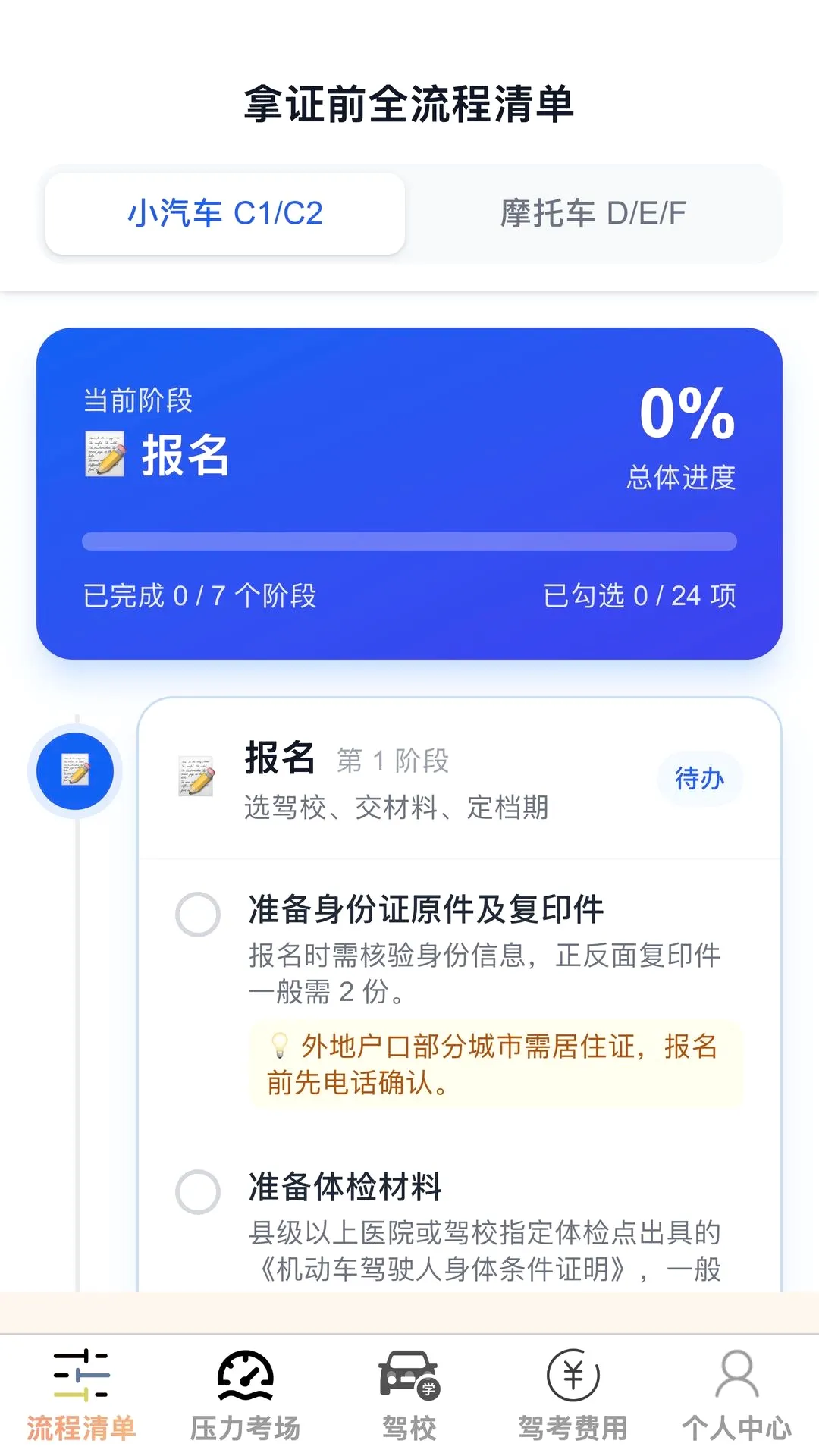This screenshot has height=1456, width=819.
Task: Check off 准备身份证原件及复印件
Action: pos(198,914)
